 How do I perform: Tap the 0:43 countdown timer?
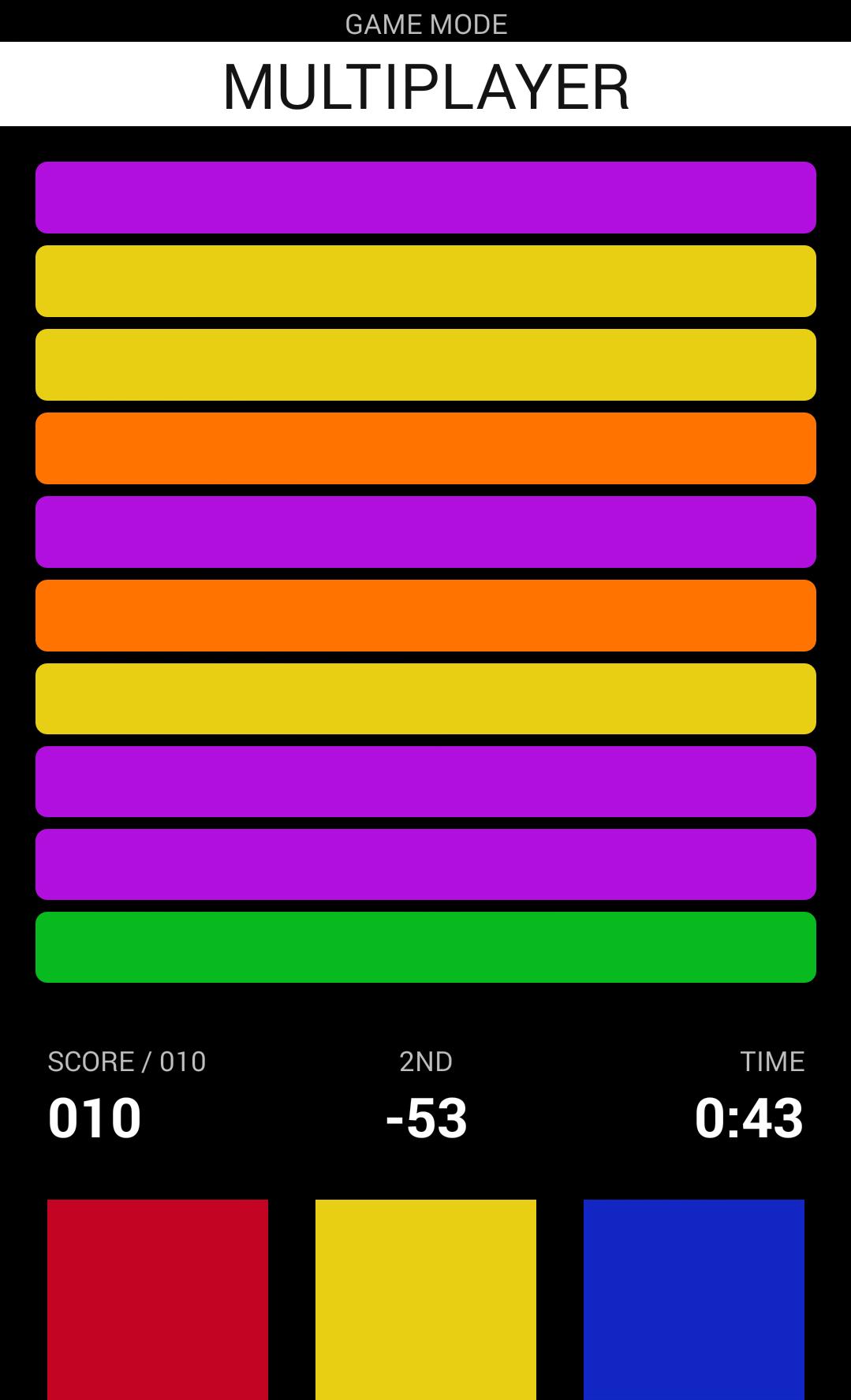[749, 1116]
